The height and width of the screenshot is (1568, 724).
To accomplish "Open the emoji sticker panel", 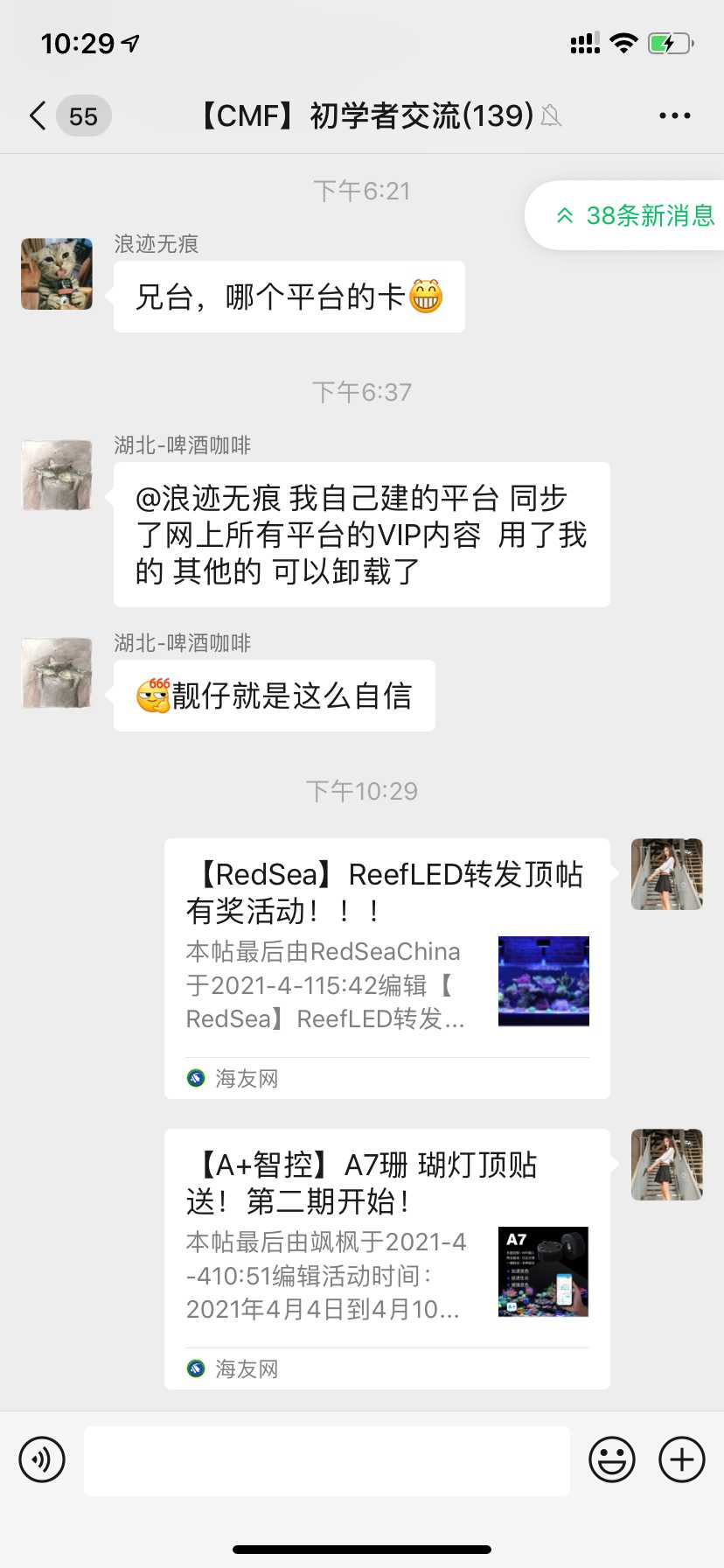I will coord(611,1459).
